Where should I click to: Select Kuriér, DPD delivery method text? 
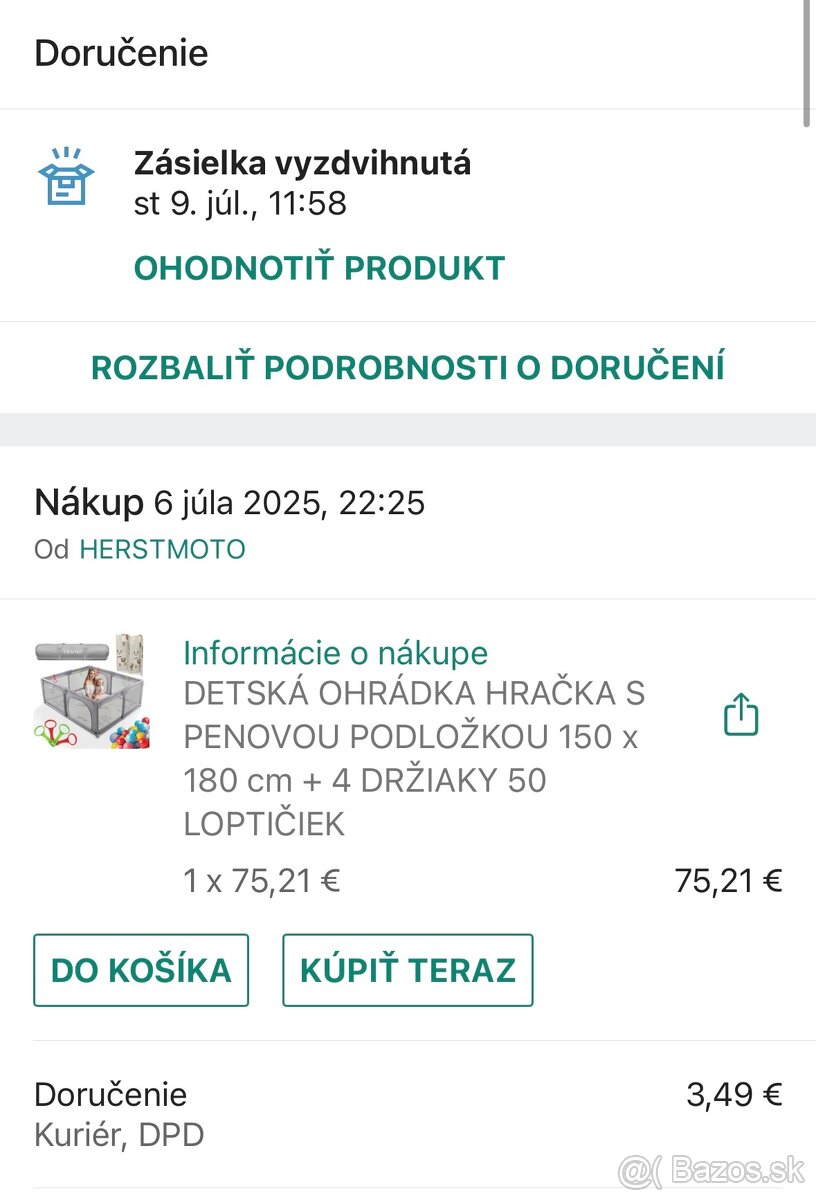coord(120,1135)
